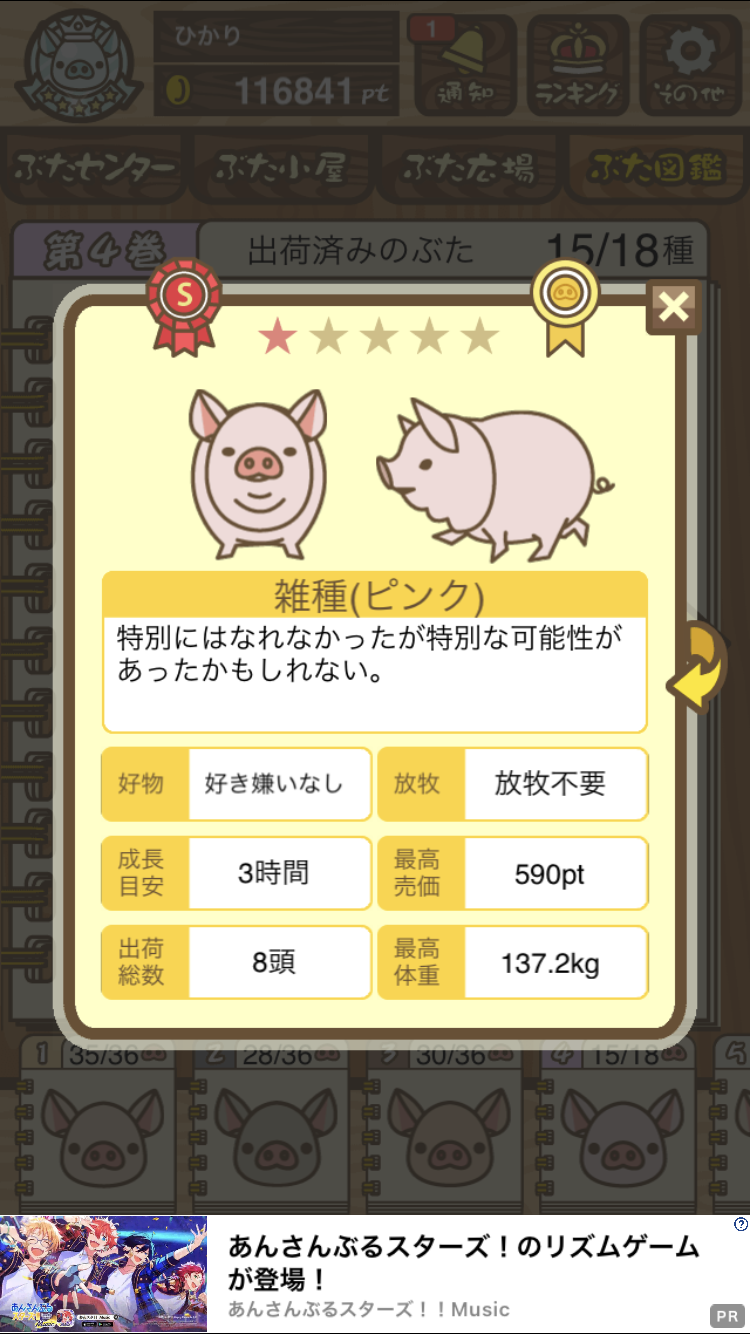Image resolution: width=750 pixels, height=1334 pixels.
Task: Close the 雑種(ピンク) pig detail popup
Action: 674,308
